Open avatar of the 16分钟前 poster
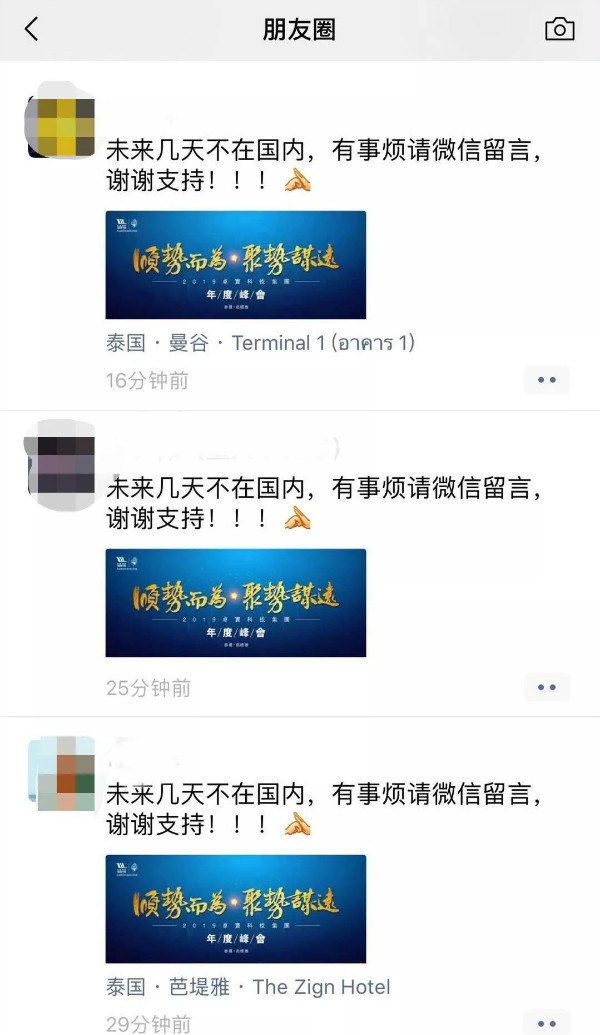 click(x=61, y=127)
